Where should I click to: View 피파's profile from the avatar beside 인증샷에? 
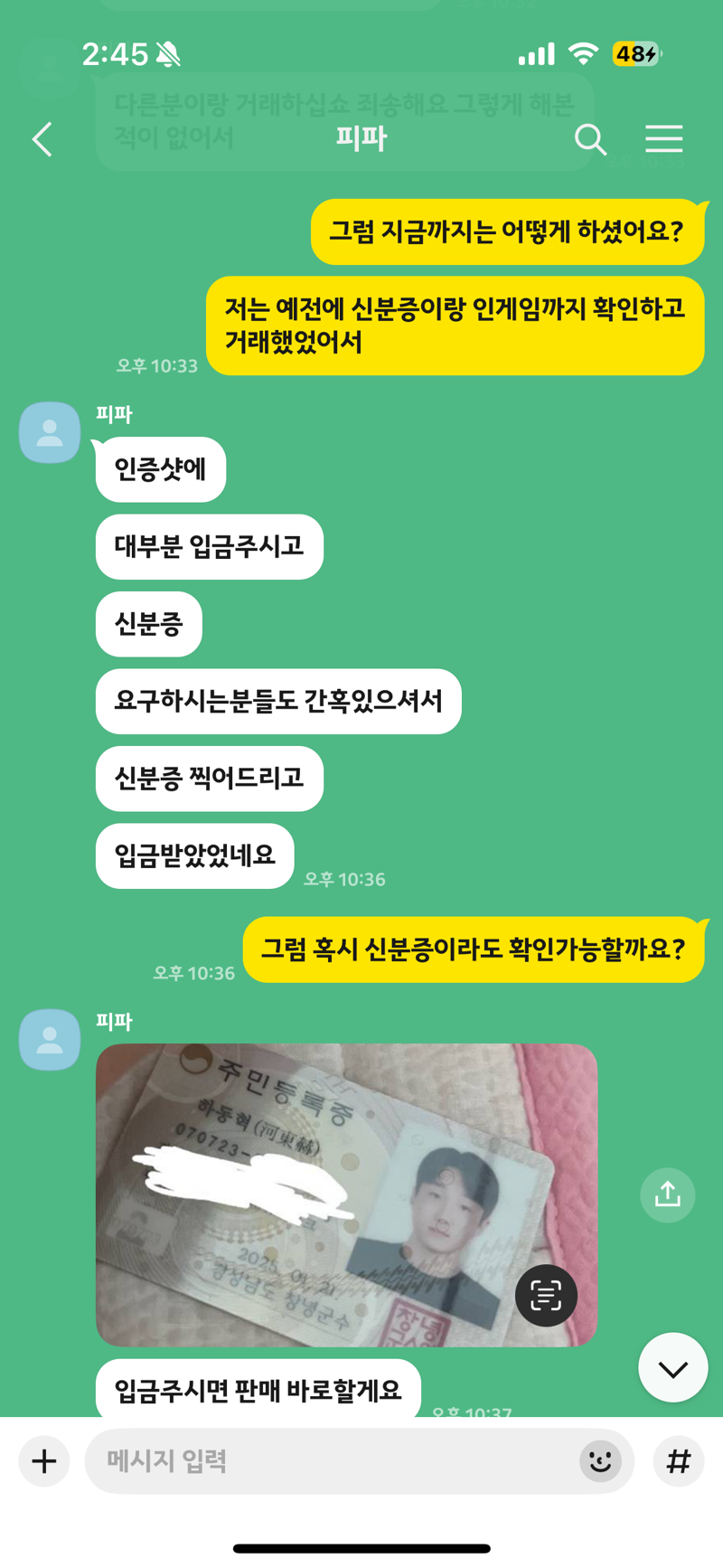(x=50, y=432)
